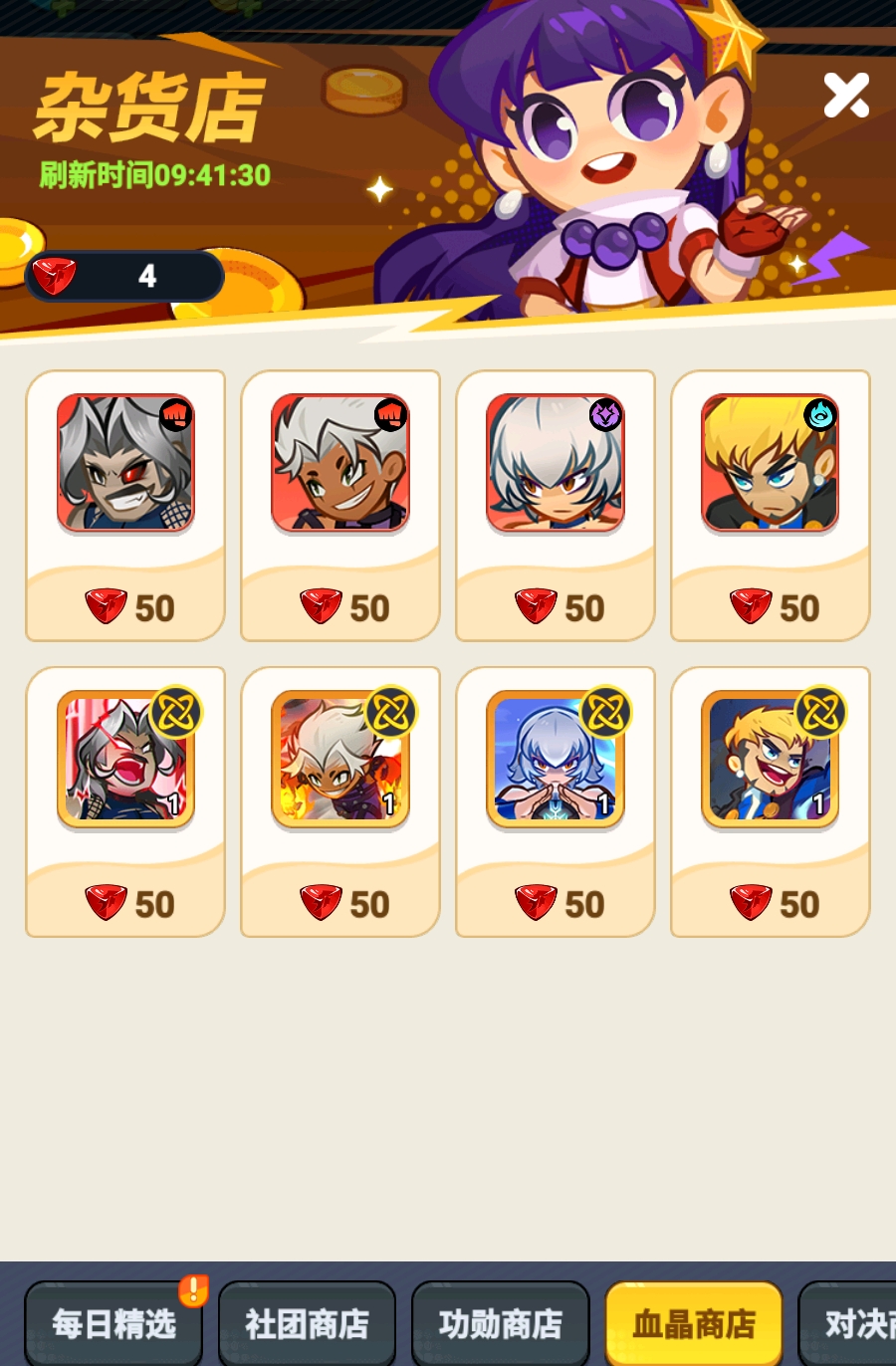Select the blue ice-haired hero fragment

tap(556, 801)
